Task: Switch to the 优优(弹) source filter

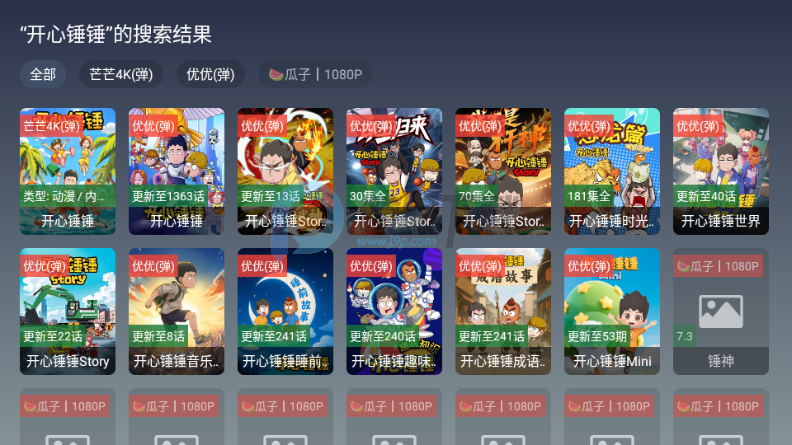Action: (211, 74)
